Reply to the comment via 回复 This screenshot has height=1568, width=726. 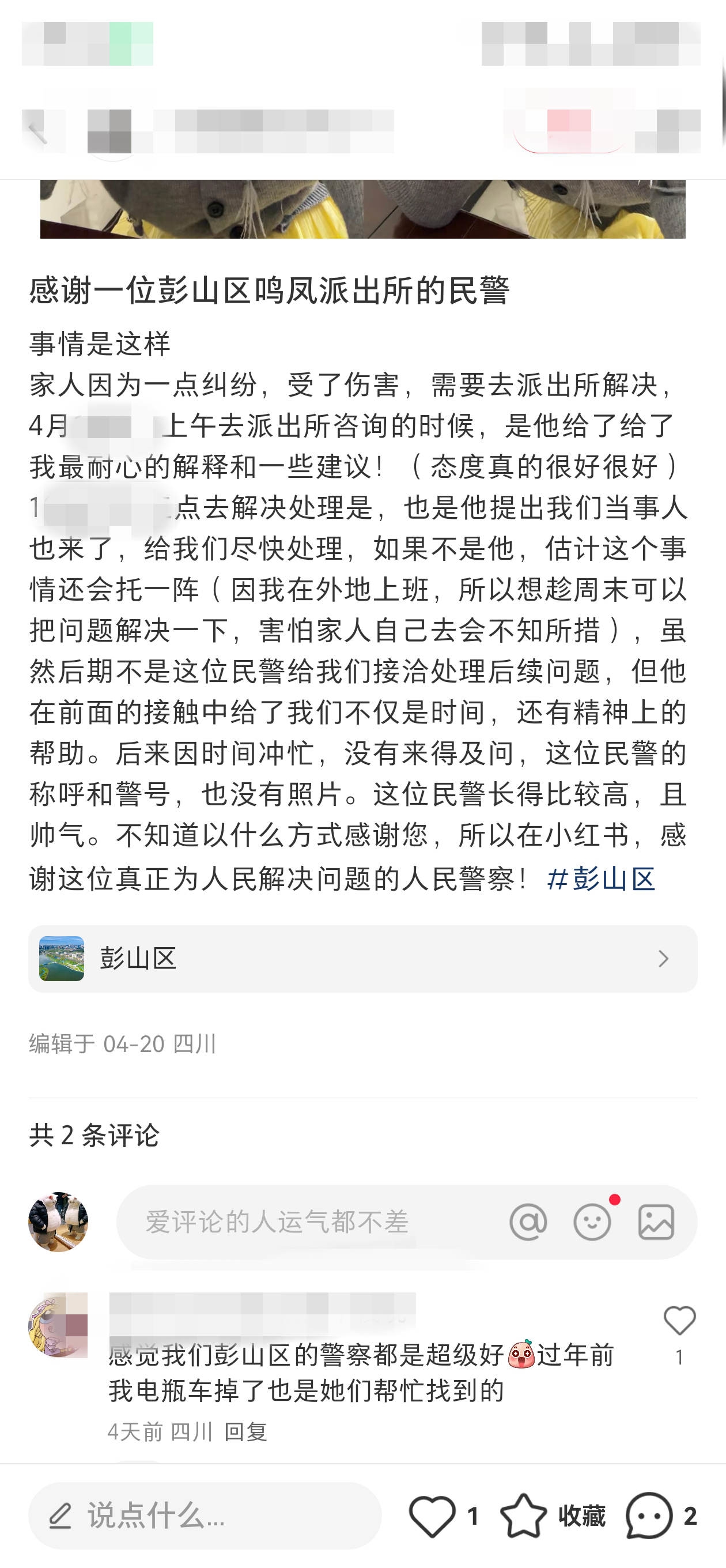pyautogui.click(x=246, y=1431)
